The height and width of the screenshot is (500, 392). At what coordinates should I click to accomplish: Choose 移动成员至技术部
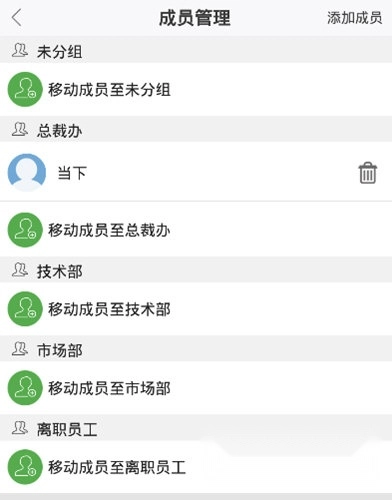(x=196, y=309)
